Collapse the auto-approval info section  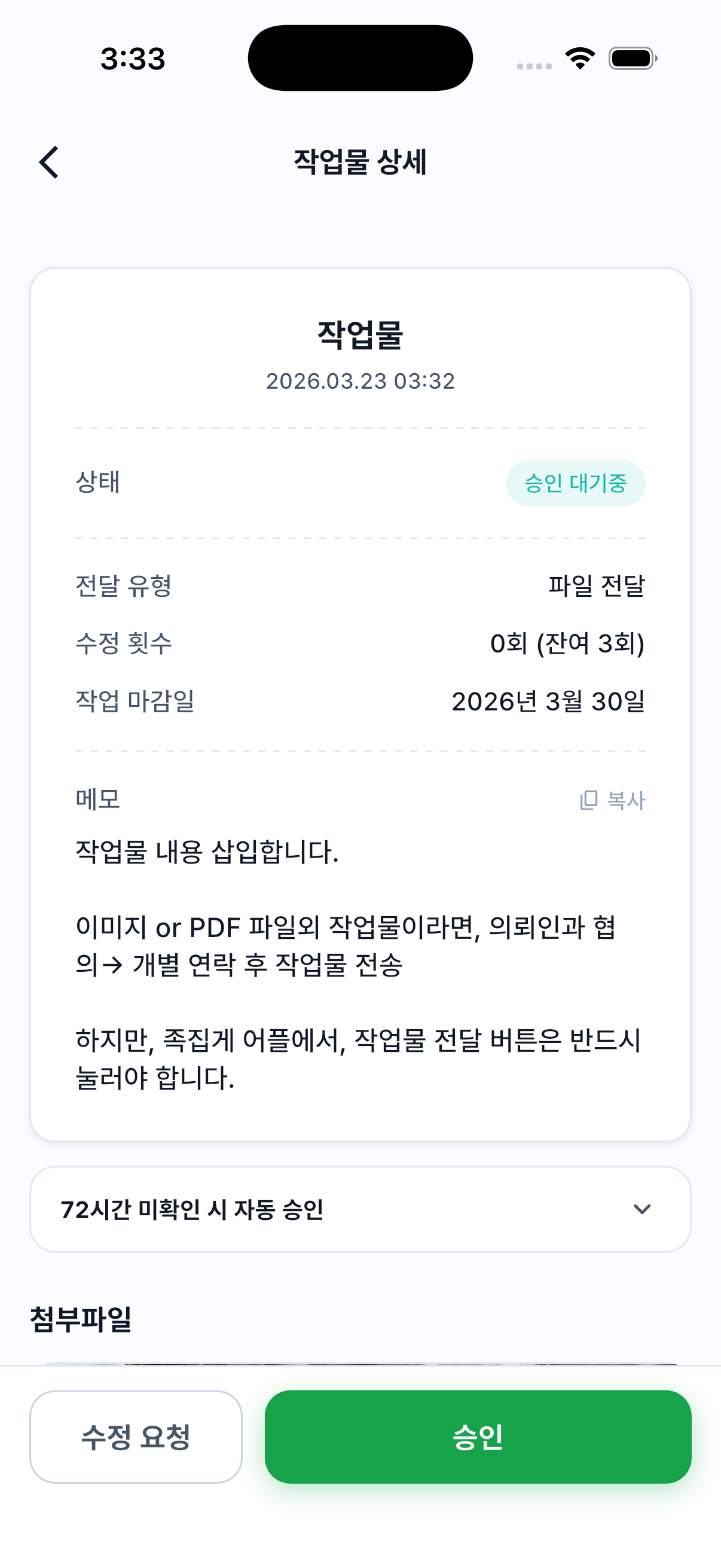pos(360,1209)
